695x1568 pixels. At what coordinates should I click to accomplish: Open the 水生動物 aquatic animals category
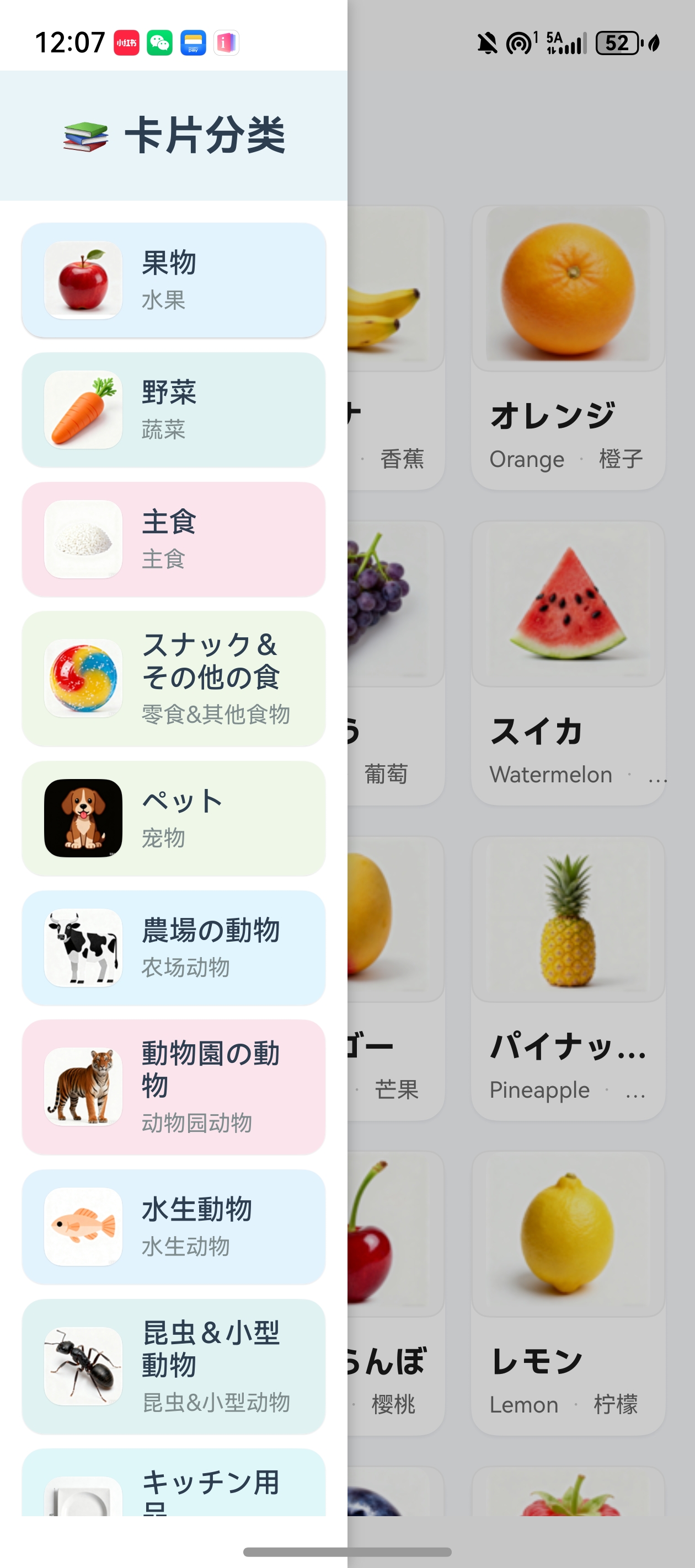pos(174,1227)
